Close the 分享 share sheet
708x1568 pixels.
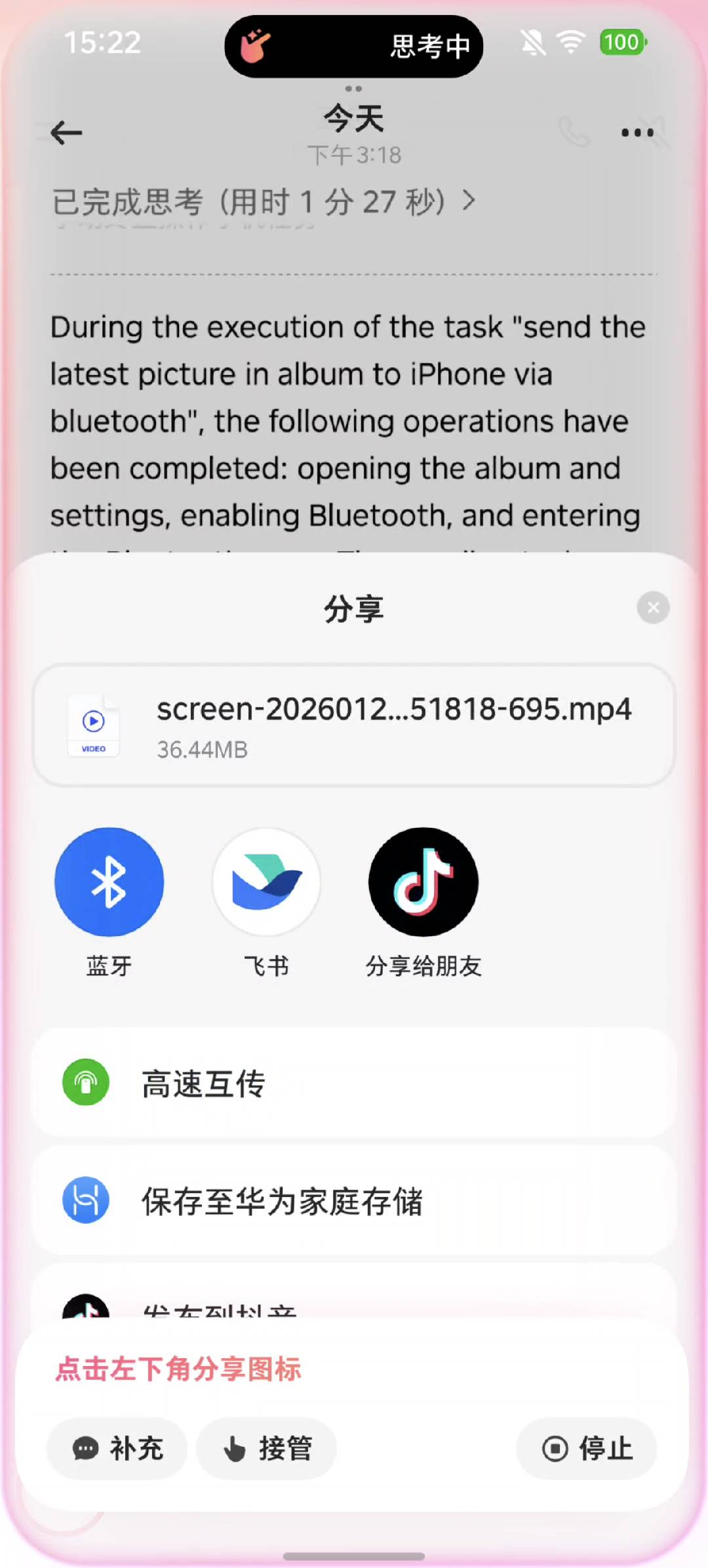point(653,608)
